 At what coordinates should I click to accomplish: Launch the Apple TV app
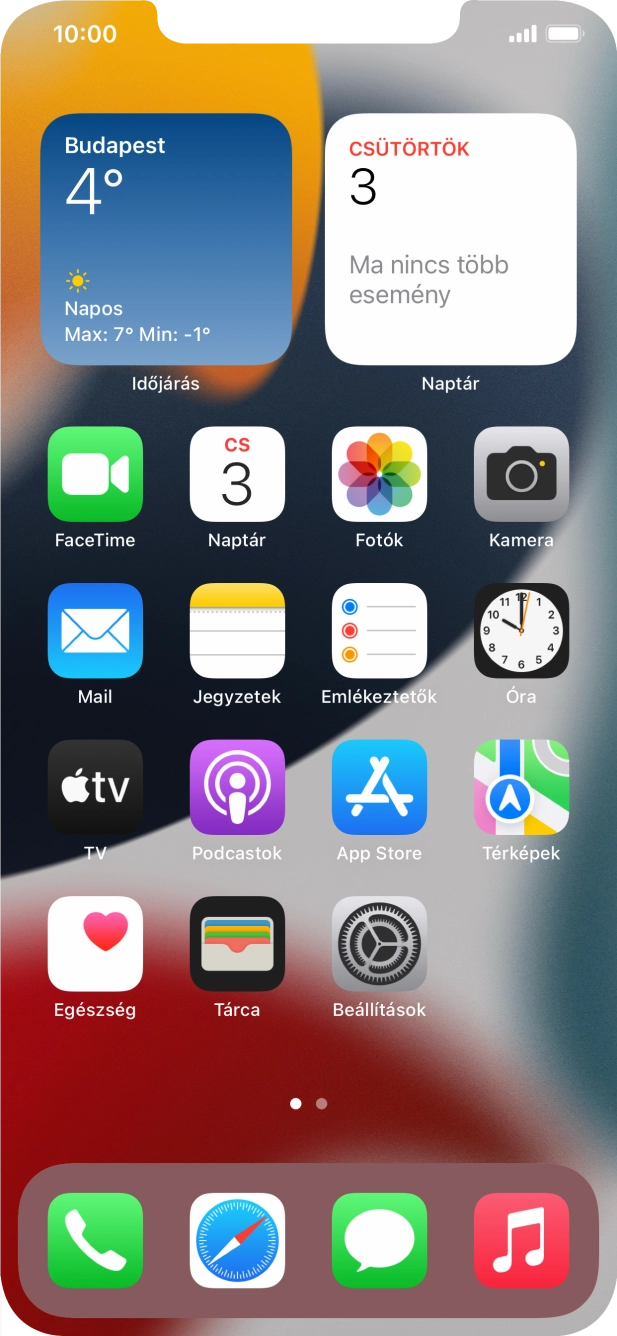pyautogui.click(x=95, y=787)
